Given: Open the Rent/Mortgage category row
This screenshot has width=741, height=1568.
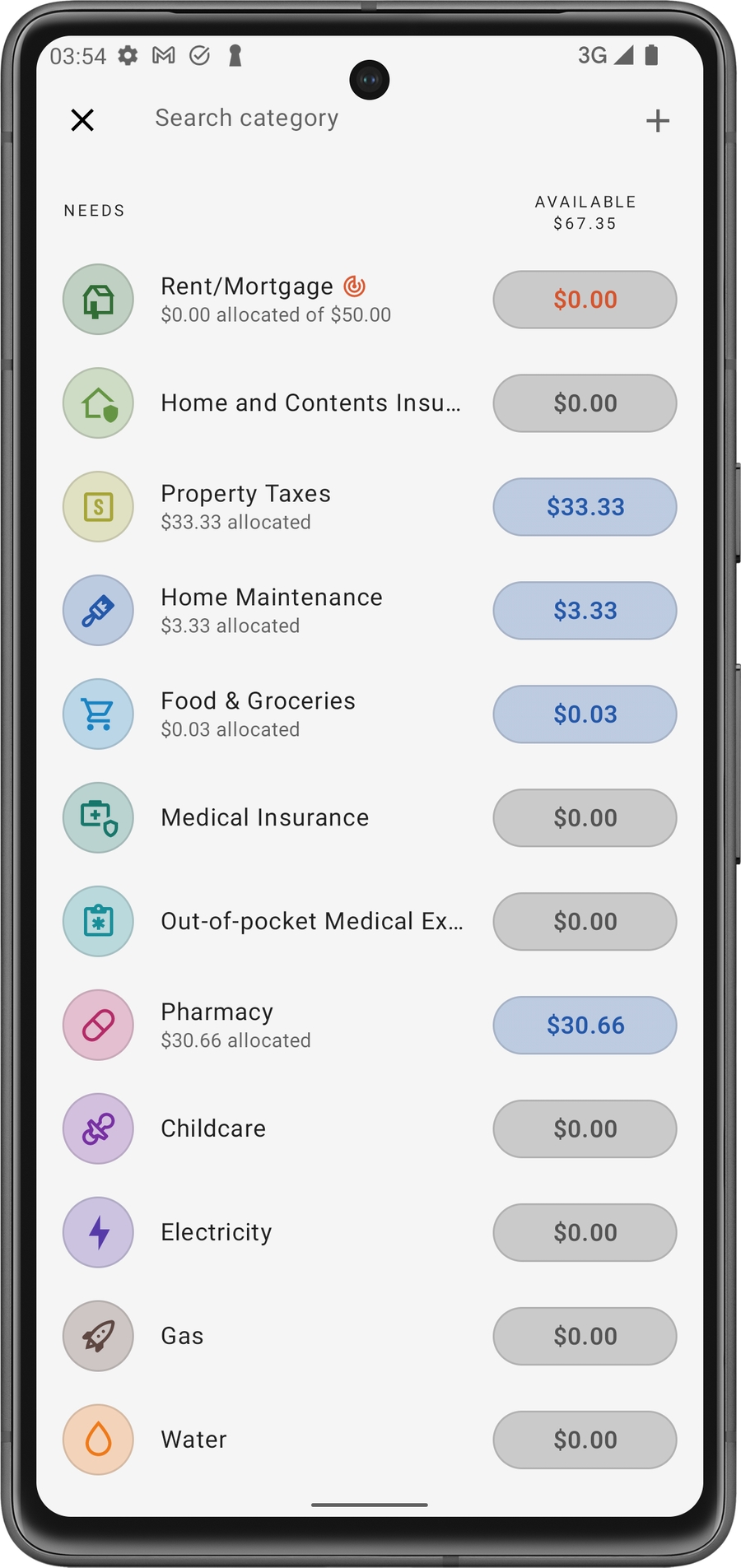Looking at the screenshot, I should coord(276,300).
